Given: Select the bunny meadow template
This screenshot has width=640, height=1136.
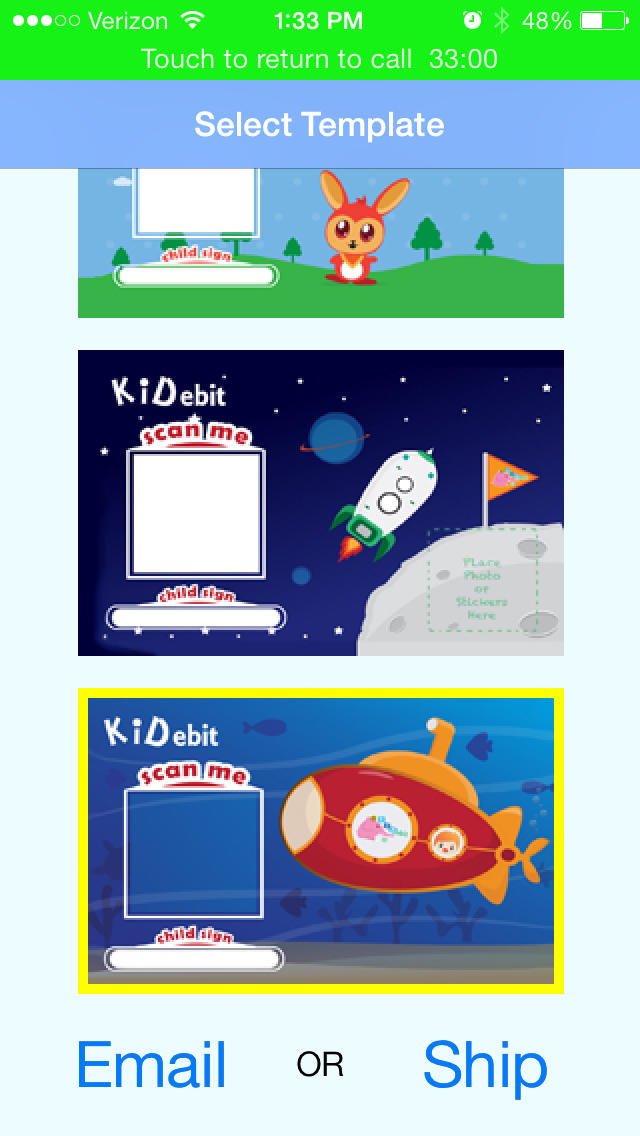Looking at the screenshot, I should point(320,245).
